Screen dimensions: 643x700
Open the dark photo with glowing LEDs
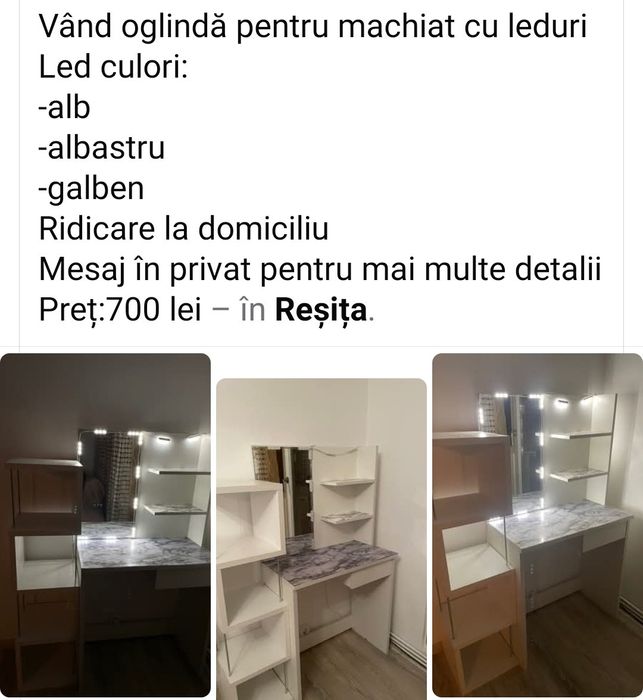pyautogui.click(x=105, y=525)
